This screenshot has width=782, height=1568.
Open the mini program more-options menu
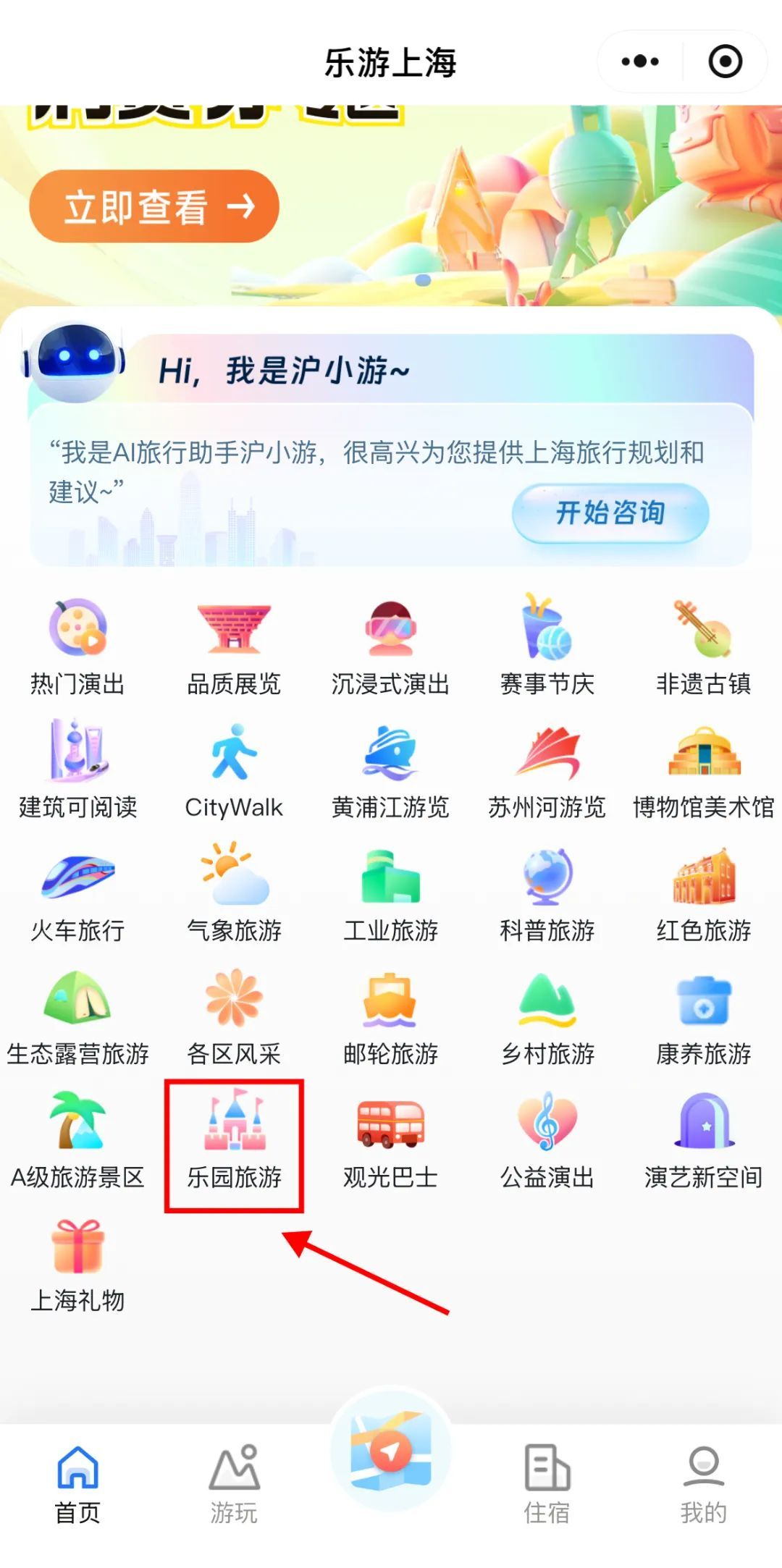(x=640, y=62)
